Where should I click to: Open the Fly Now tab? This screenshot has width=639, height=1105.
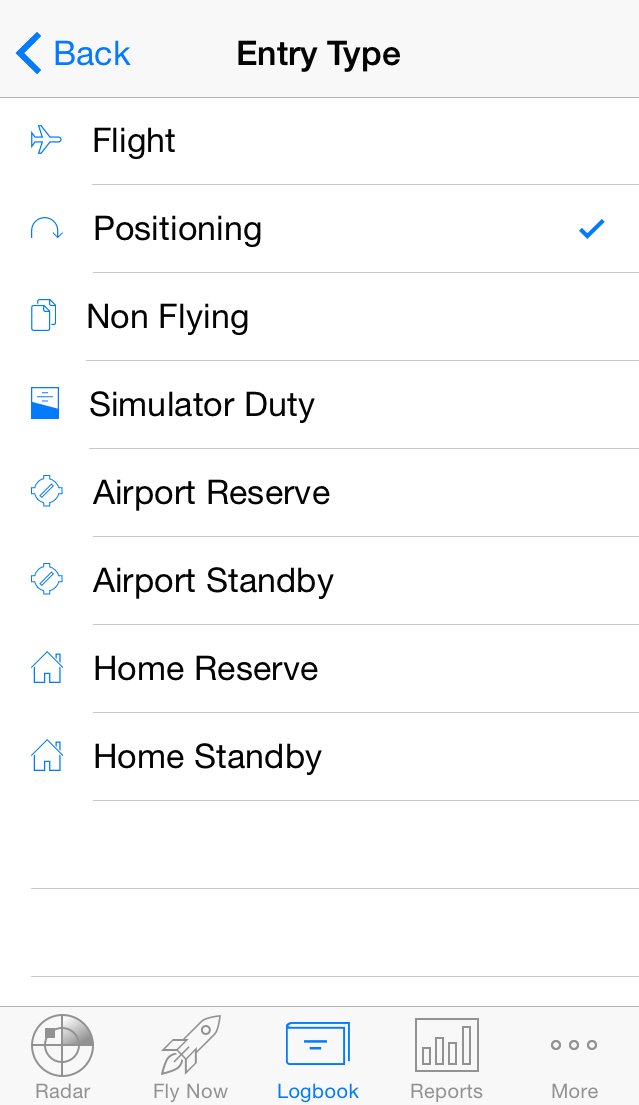point(190,1056)
